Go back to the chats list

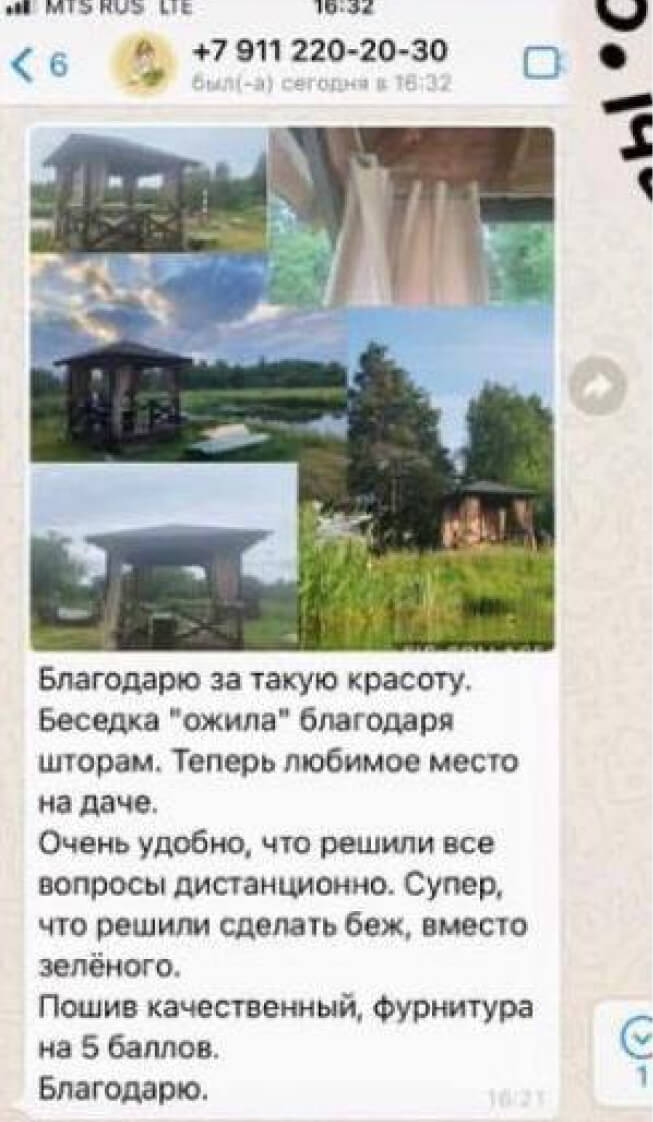[36, 64]
